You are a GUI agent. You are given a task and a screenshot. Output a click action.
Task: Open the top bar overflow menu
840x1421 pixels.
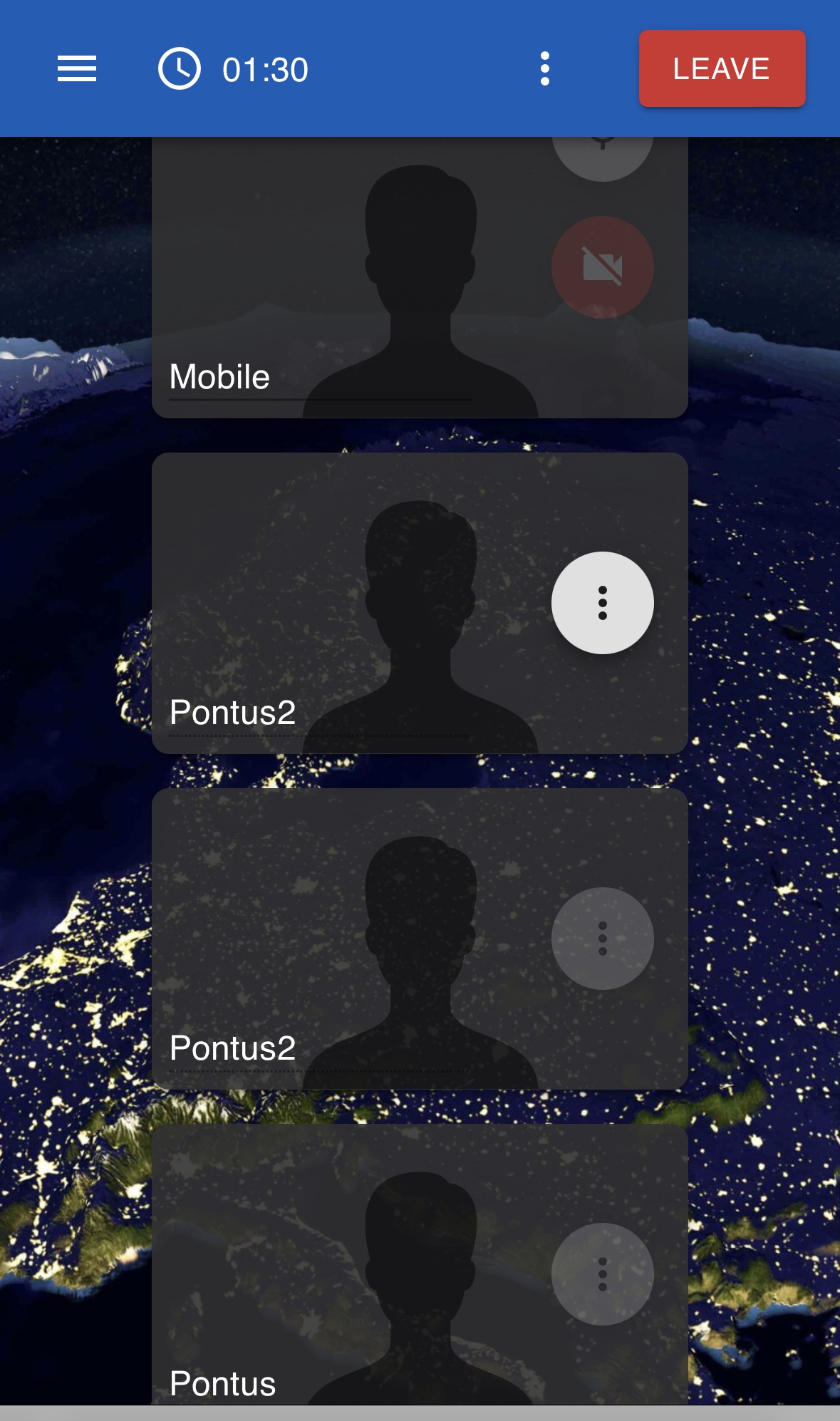click(x=545, y=69)
